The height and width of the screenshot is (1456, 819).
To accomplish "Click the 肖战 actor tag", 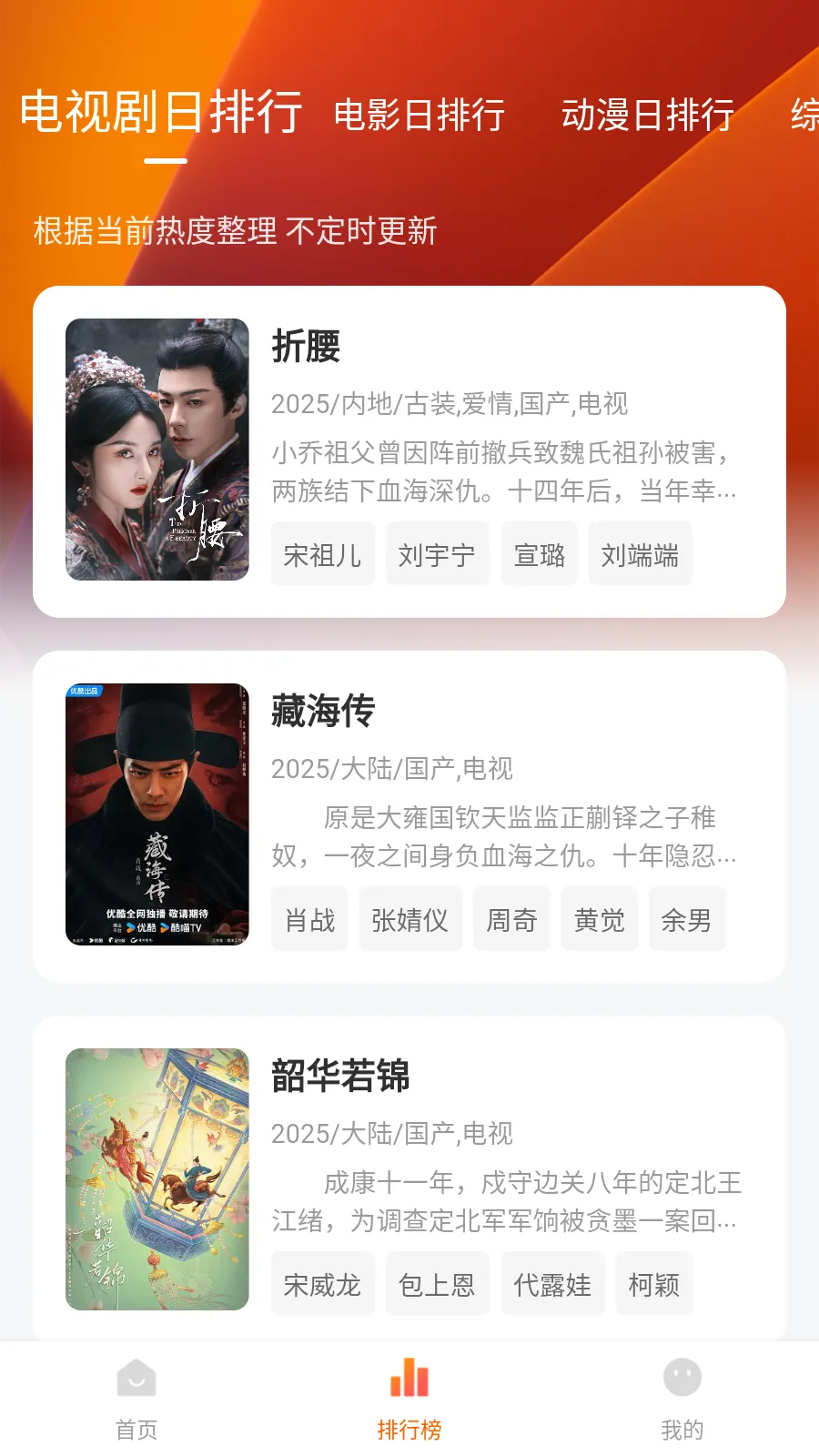I will [x=309, y=919].
